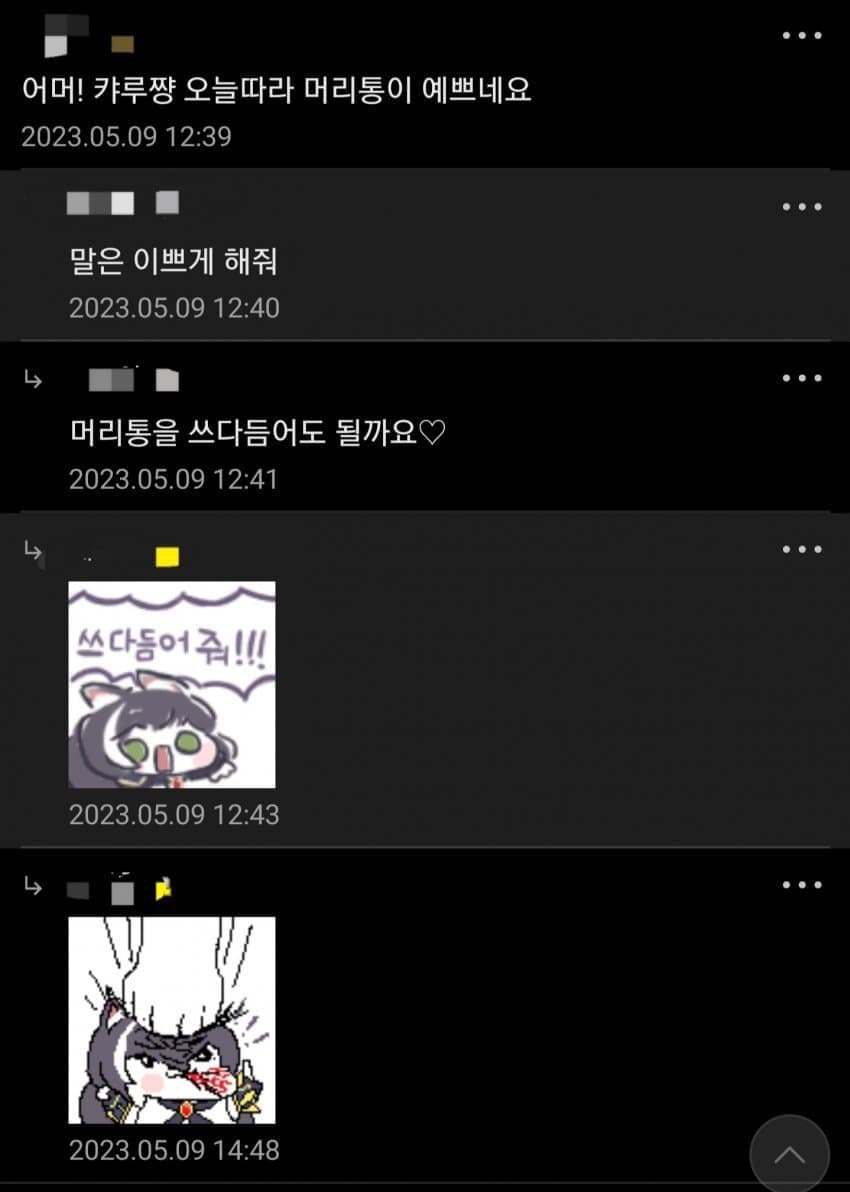The width and height of the screenshot is (850, 1192).
Task: Open the '쓰다듬어 줘!!!' sticker image
Action: (x=170, y=683)
